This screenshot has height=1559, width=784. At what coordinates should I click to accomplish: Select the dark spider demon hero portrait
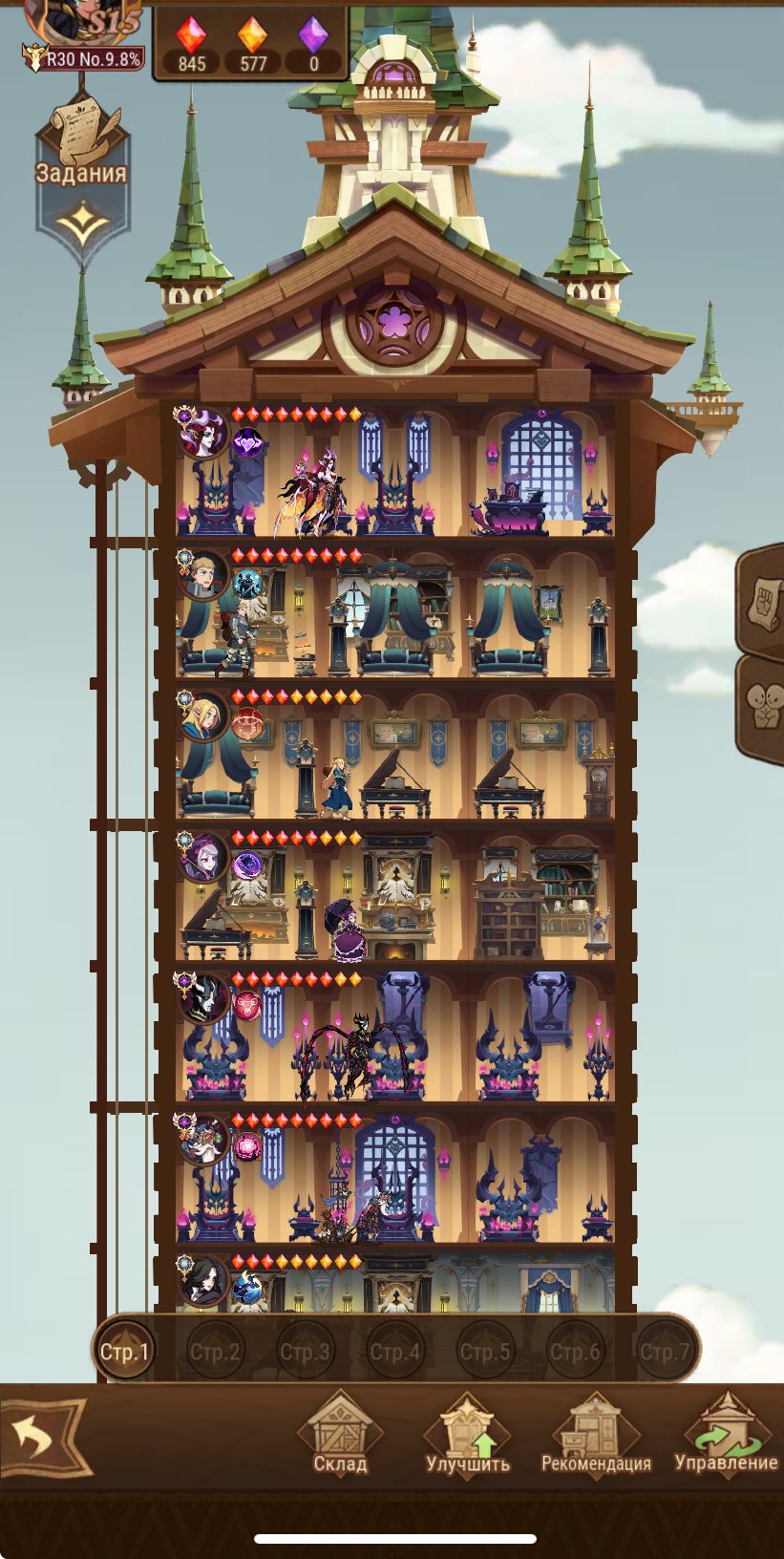pyautogui.click(x=201, y=998)
